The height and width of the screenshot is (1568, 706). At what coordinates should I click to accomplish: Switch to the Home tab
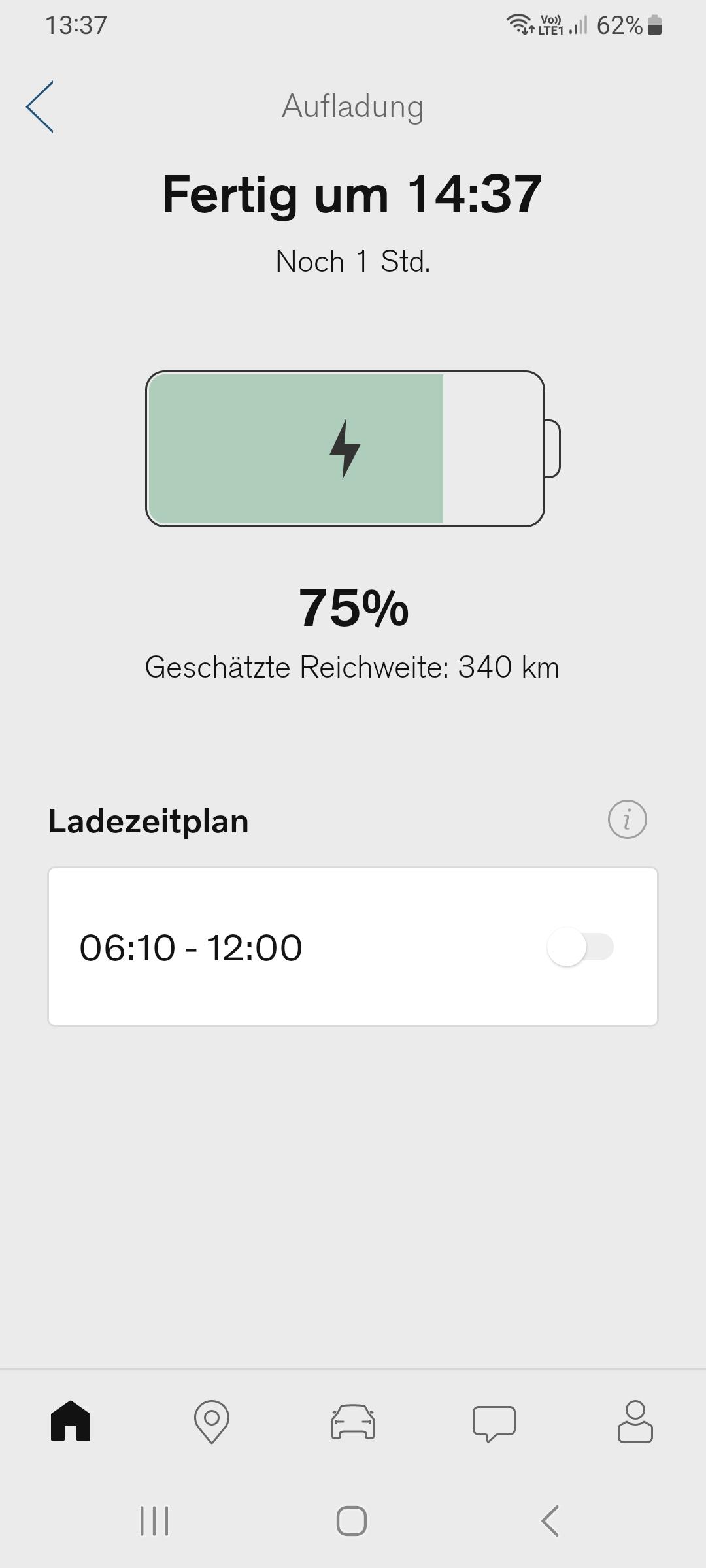click(x=71, y=1422)
